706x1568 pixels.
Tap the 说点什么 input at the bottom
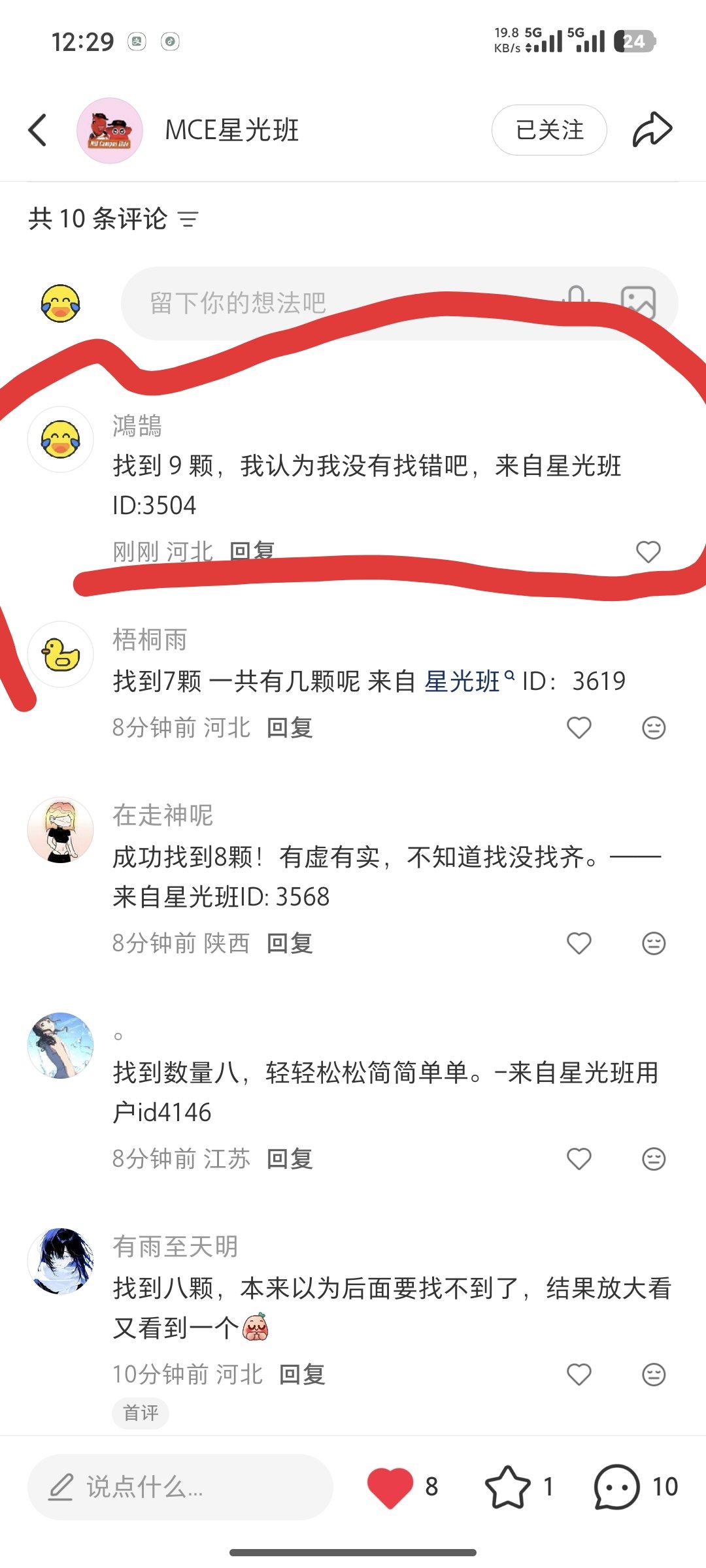(x=180, y=1487)
